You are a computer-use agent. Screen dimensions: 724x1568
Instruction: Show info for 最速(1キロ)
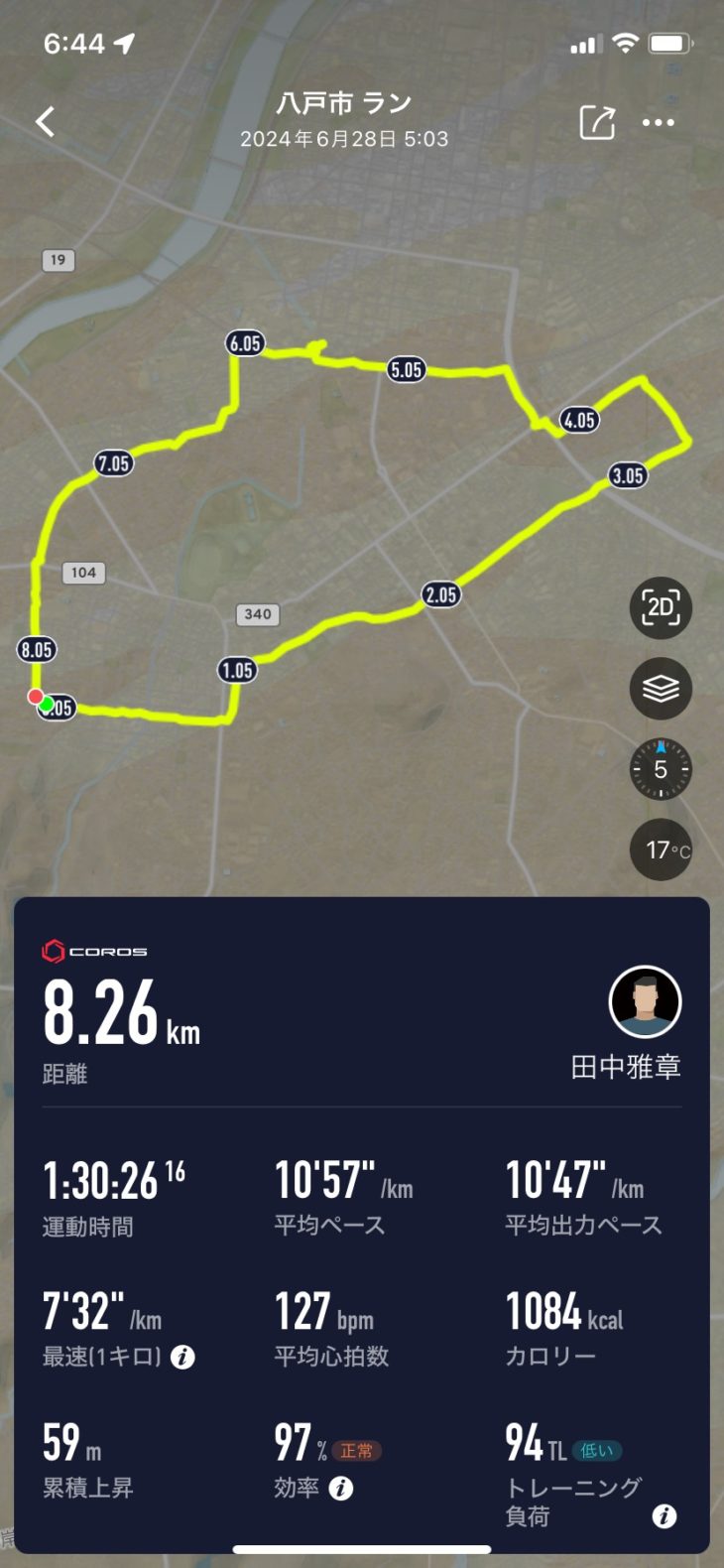pyautogui.click(x=182, y=1358)
